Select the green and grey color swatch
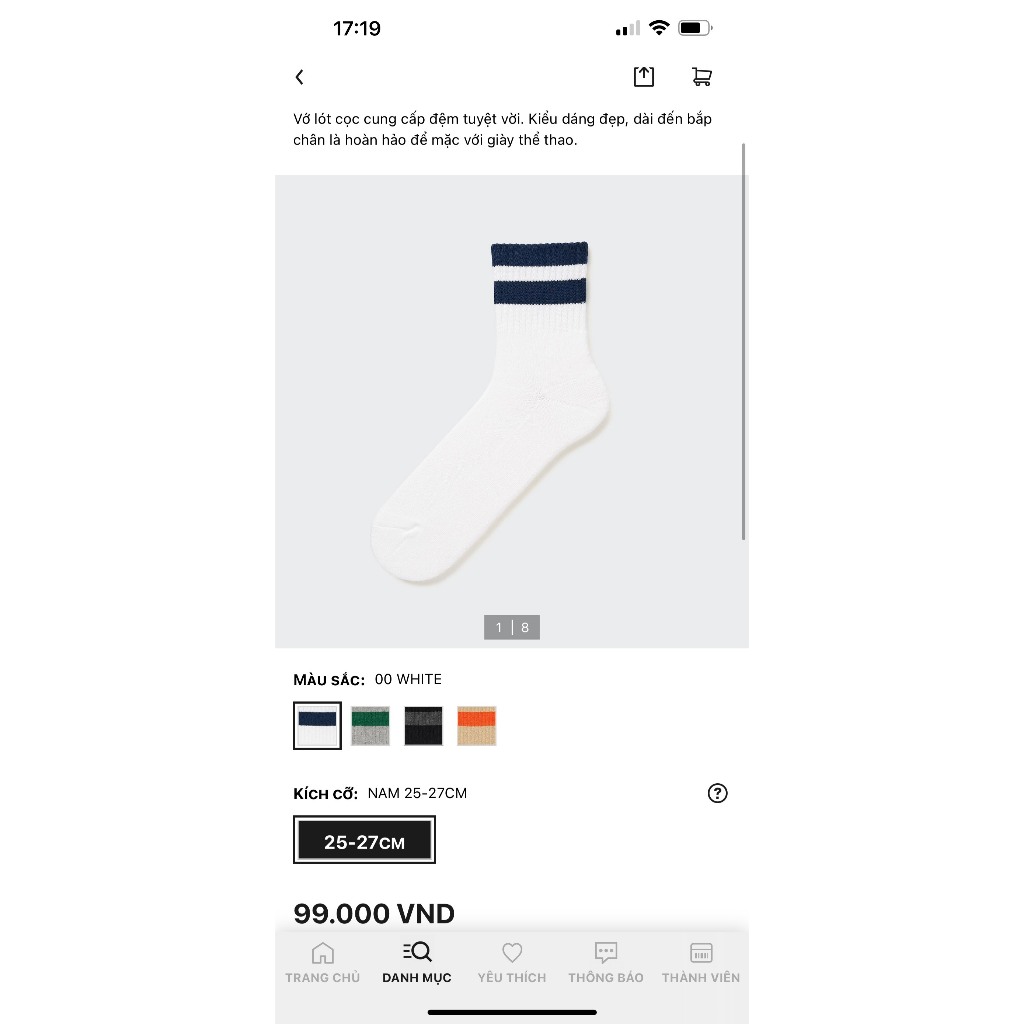This screenshot has height=1024, width=1024. 370,726
